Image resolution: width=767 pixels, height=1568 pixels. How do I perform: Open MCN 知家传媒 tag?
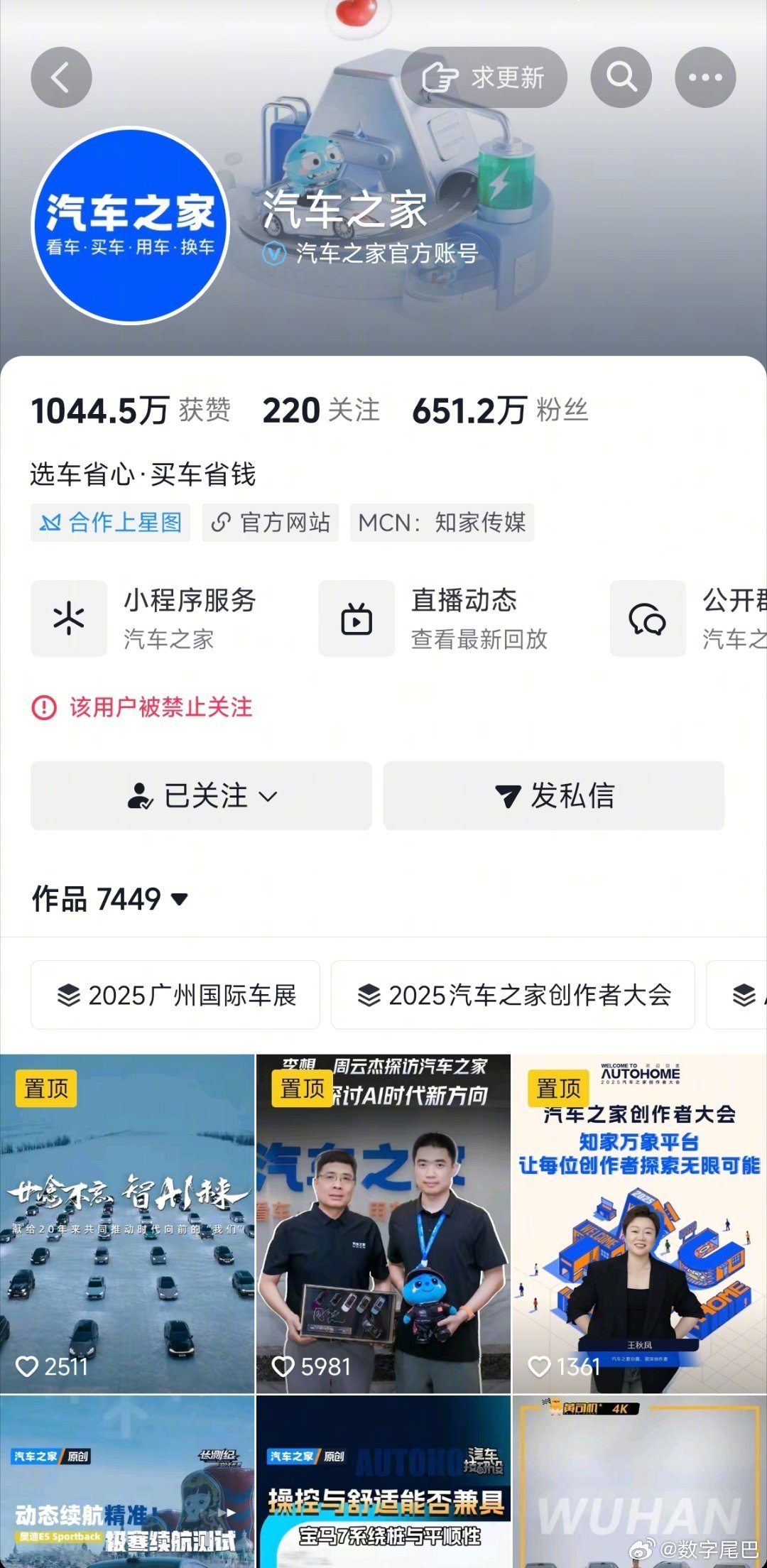[x=442, y=523]
